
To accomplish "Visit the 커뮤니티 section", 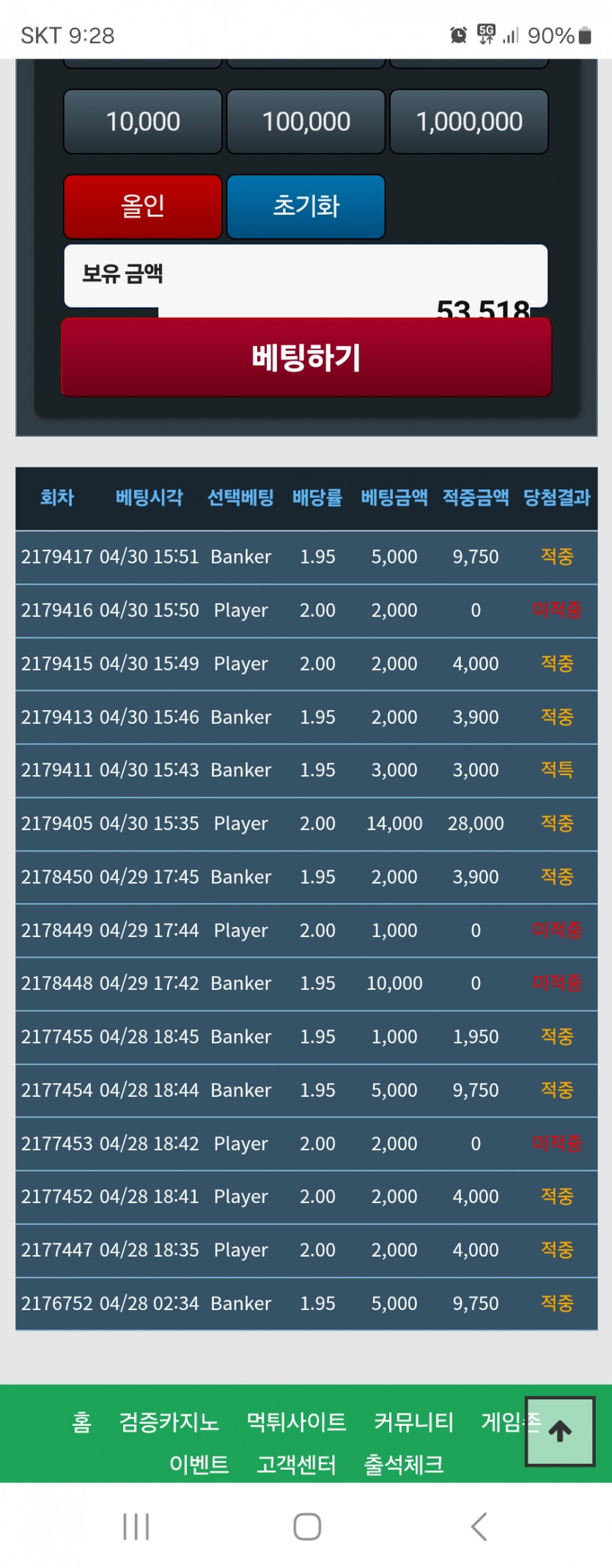I will pyautogui.click(x=413, y=1422).
